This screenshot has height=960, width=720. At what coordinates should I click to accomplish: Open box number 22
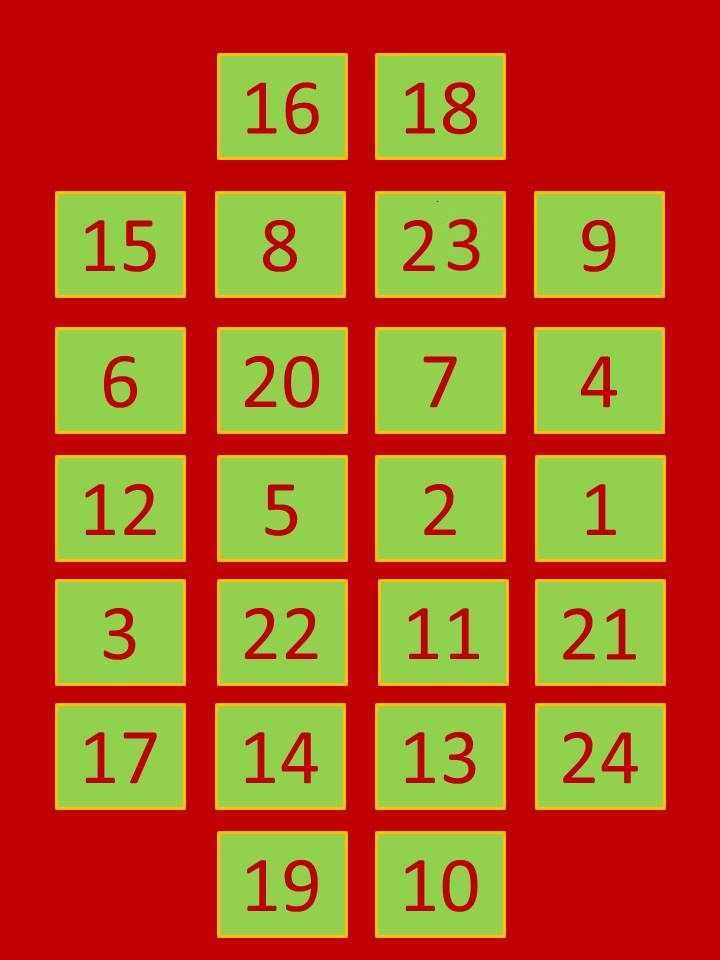(282, 632)
